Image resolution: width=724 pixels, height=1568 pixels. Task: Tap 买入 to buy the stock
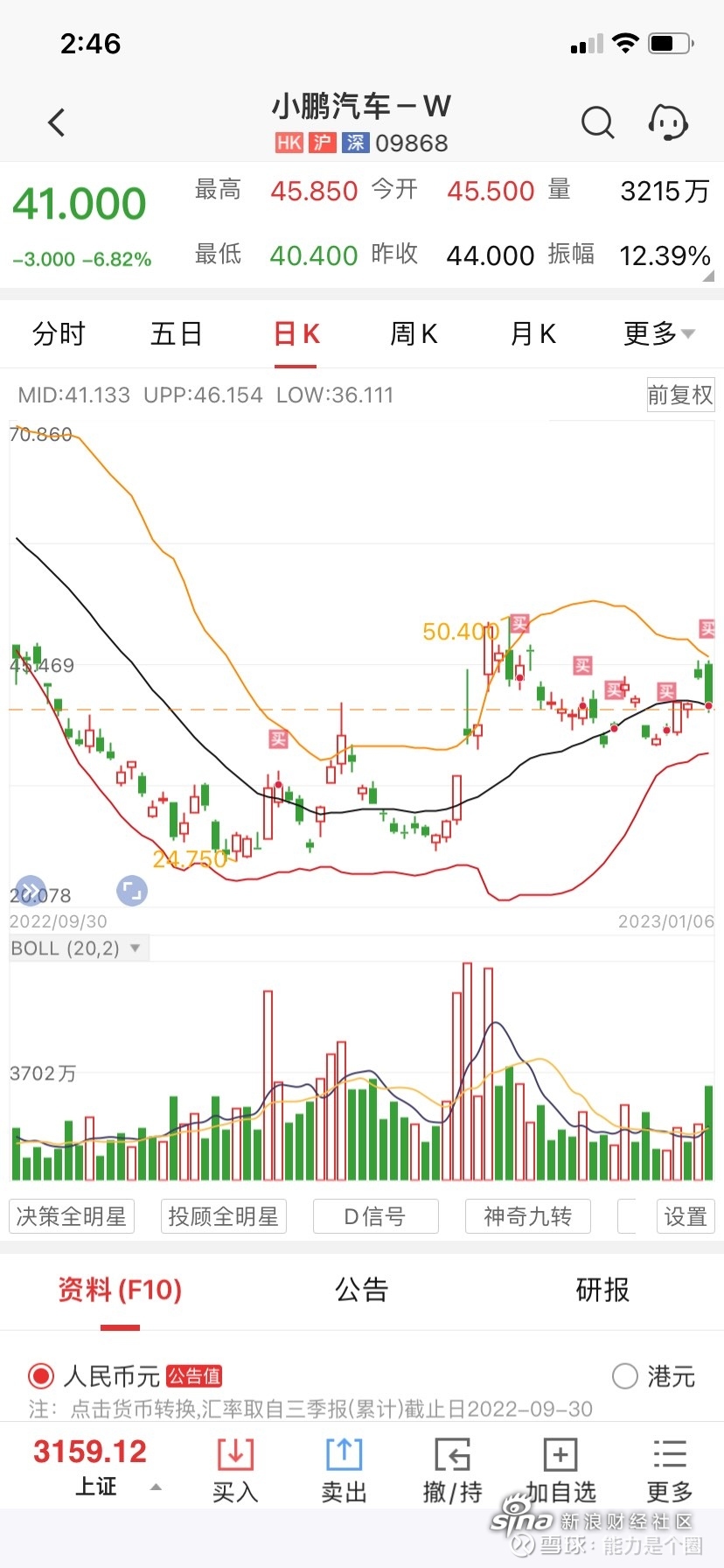[235, 1470]
